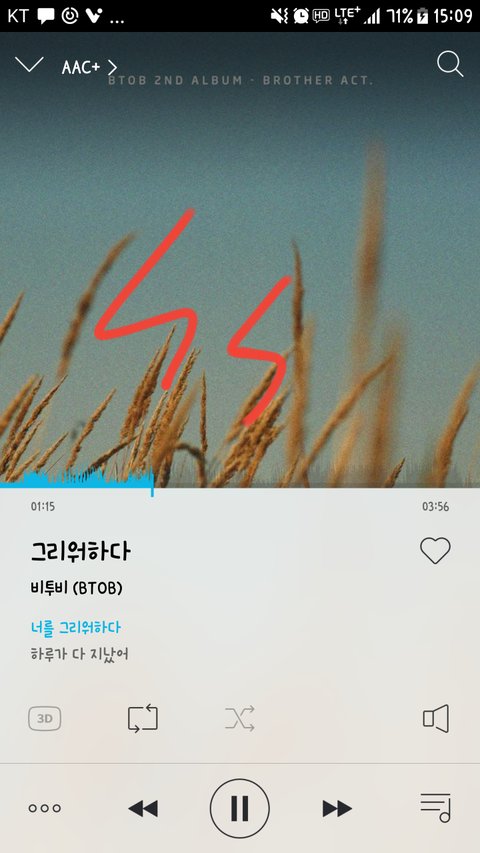Open the volume speaker control

coord(436,719)
